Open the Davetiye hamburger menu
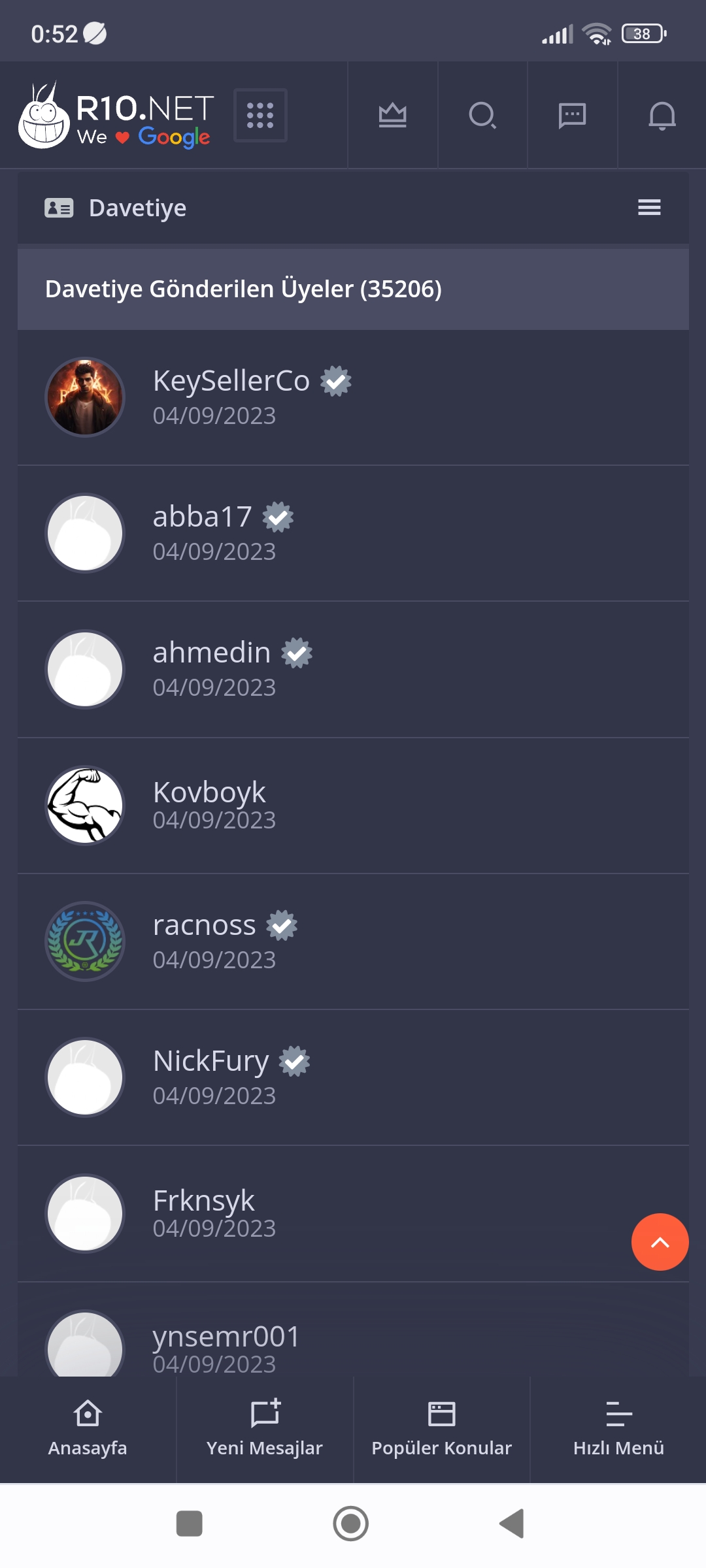Image resolution: width=706 pixels, height=1568 pixels. [649, 207]
